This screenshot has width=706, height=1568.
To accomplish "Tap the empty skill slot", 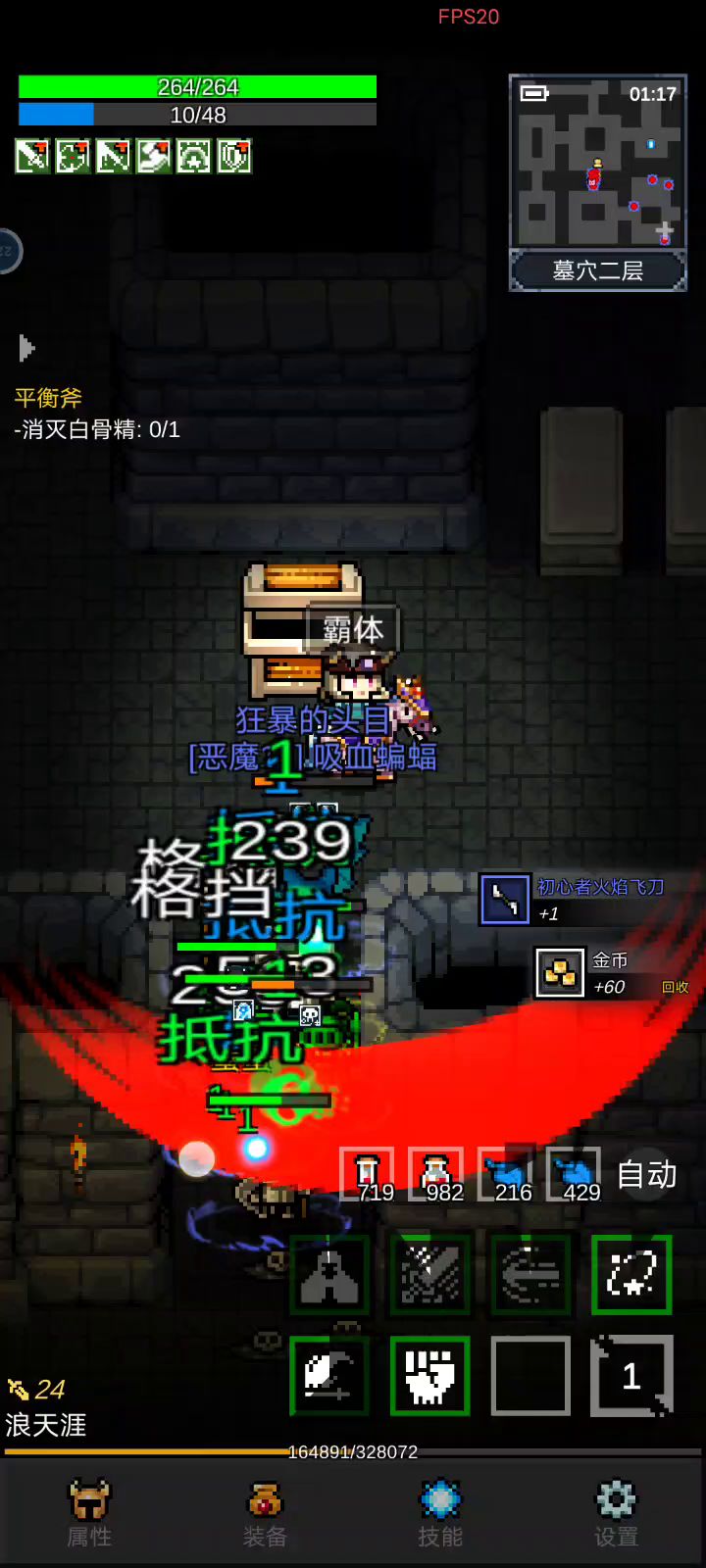I will (530, 1376).
